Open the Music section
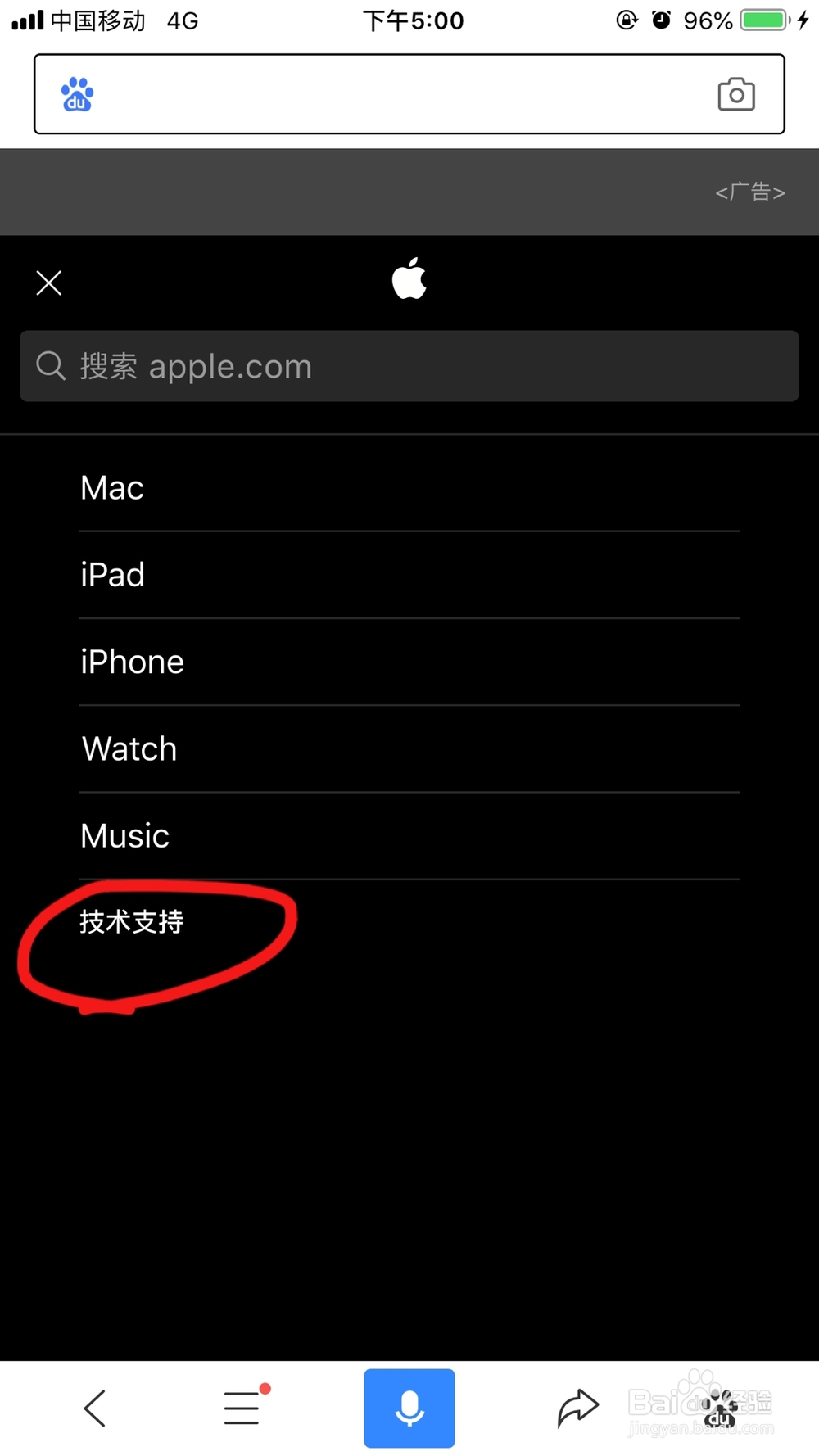 [124, 835]
